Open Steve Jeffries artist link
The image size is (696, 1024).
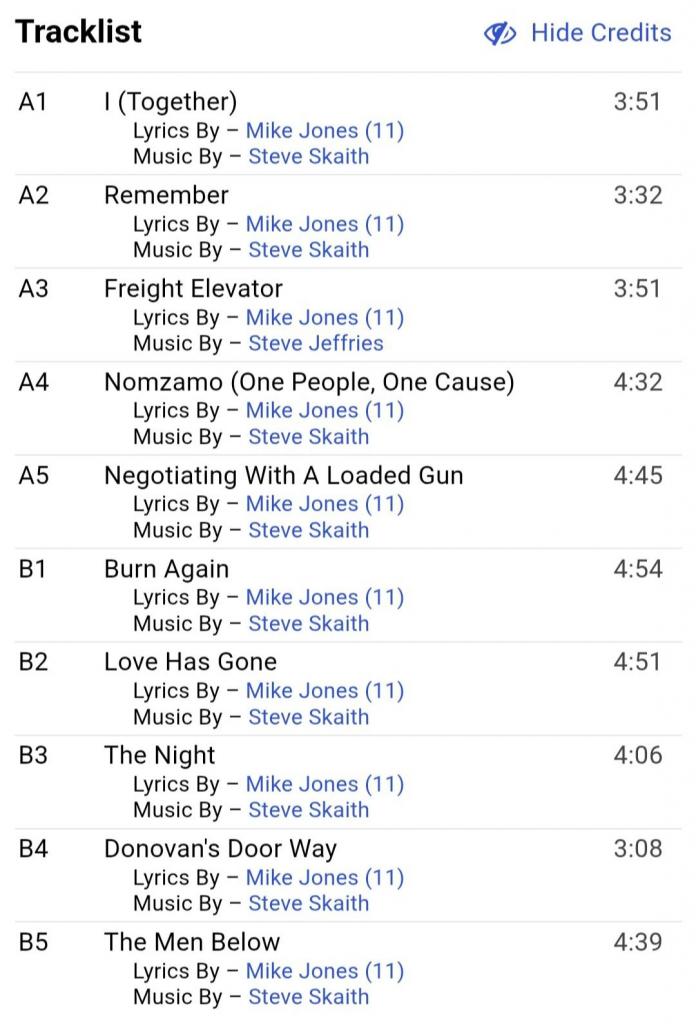(315, 343)
